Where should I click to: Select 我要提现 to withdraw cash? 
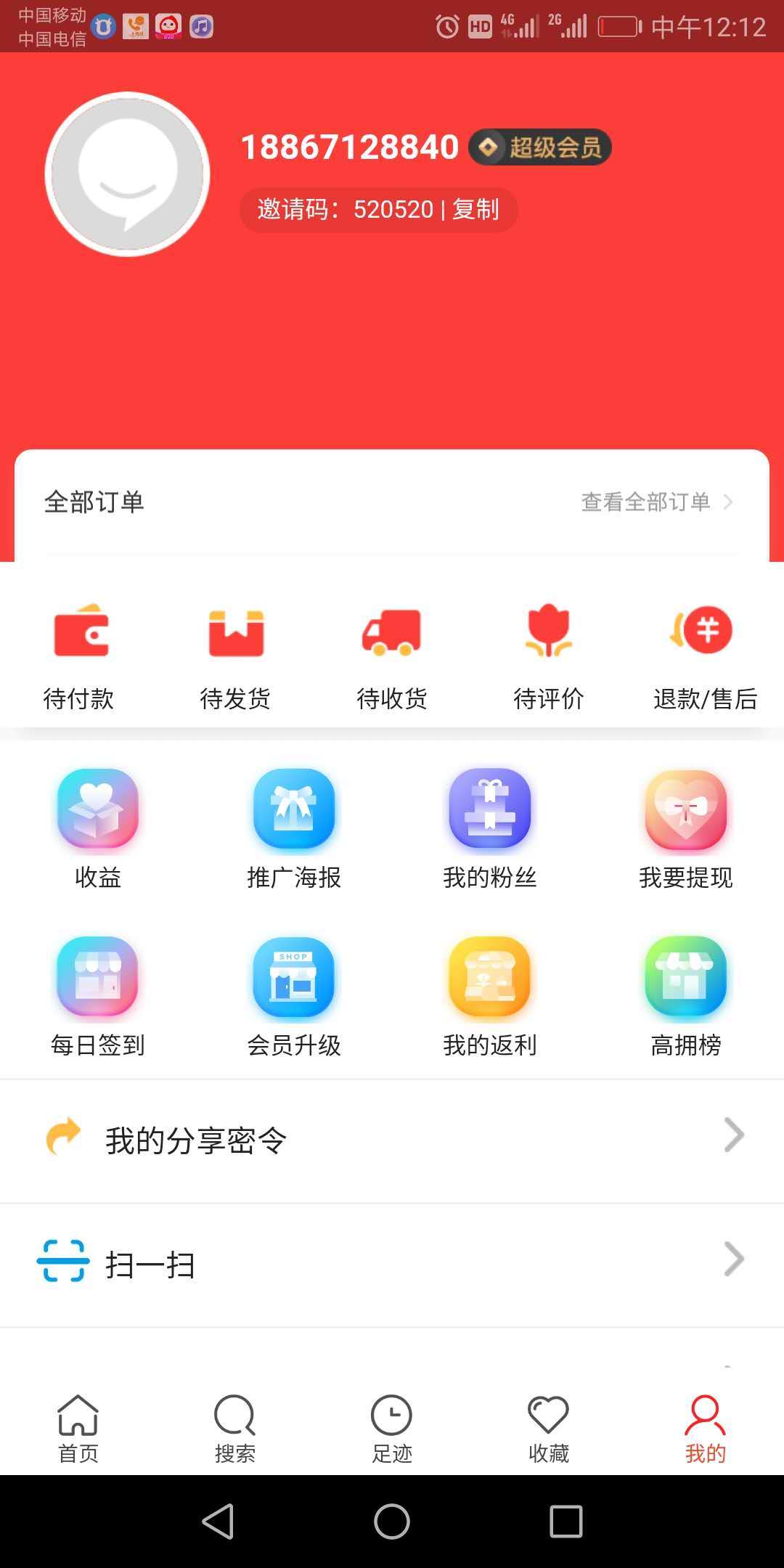(686, 829)
